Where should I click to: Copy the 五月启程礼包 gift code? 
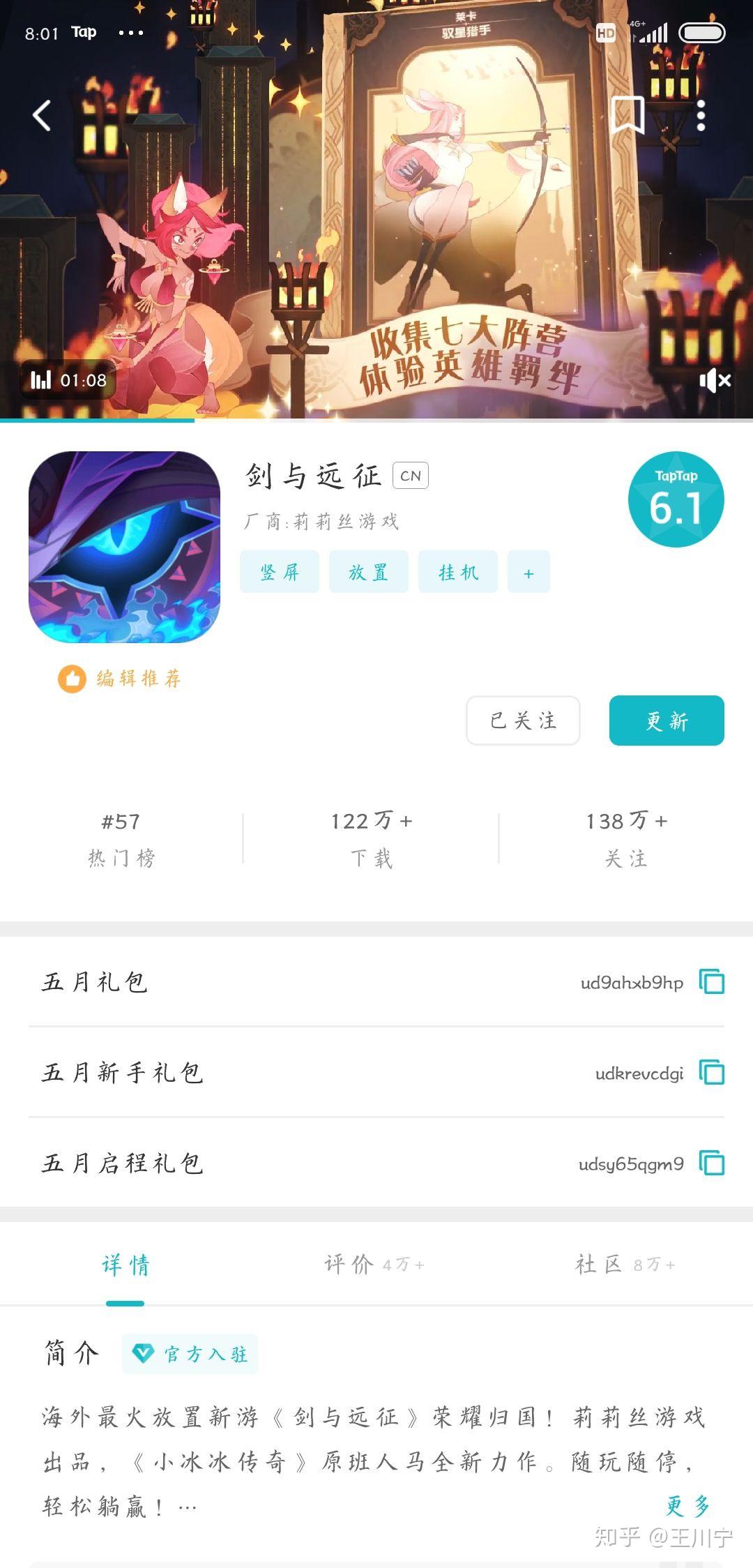pos(712,1163)
